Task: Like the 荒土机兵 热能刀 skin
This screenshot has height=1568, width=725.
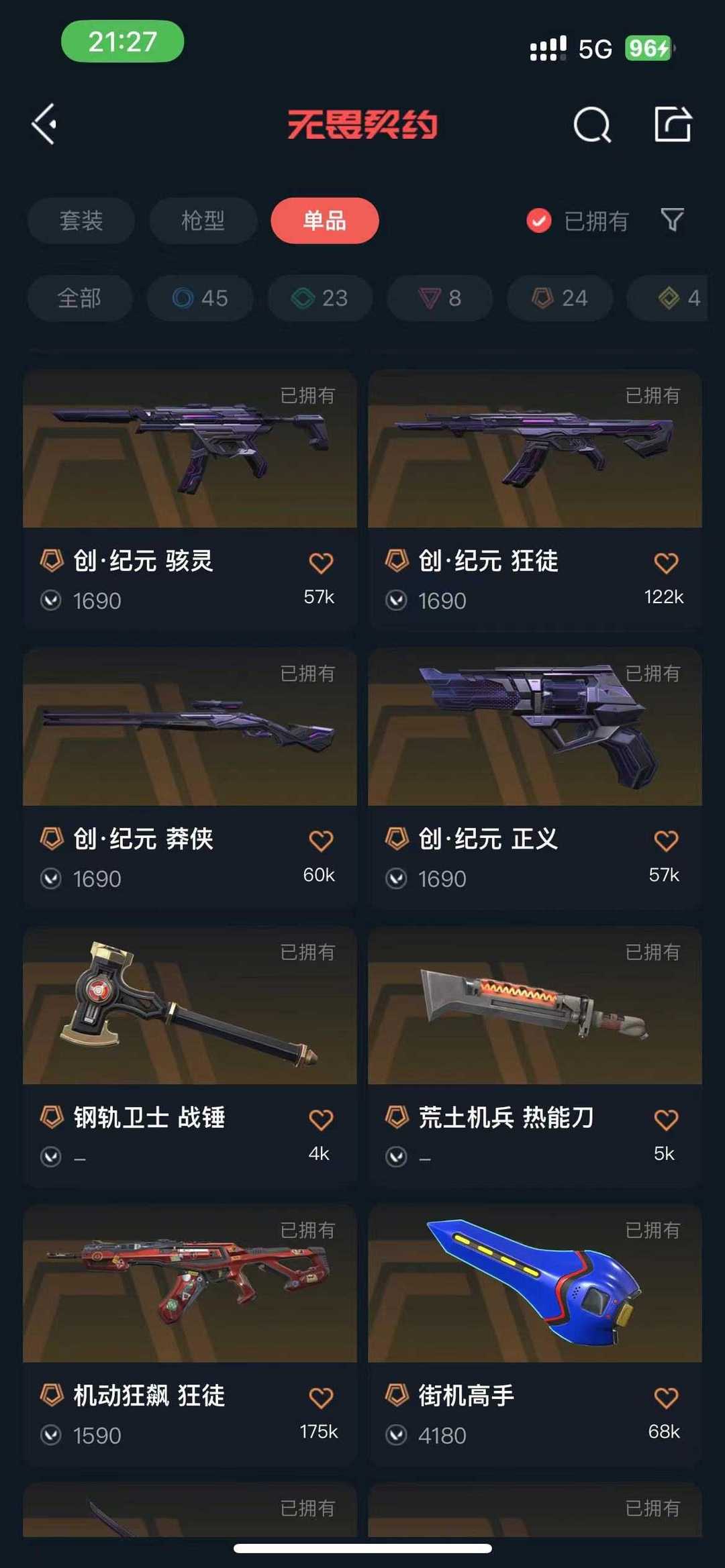Action: (666, 1119)
